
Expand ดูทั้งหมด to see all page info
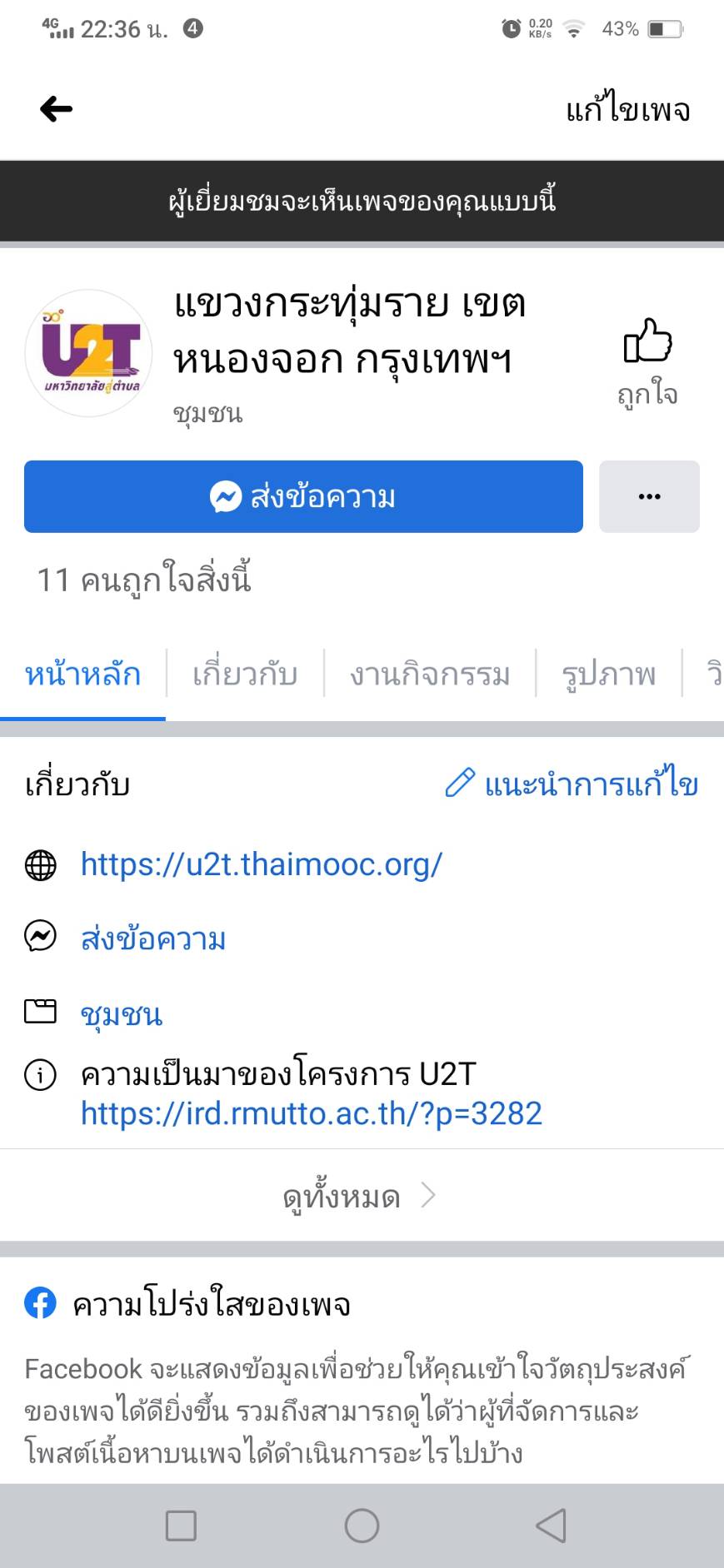click(342, 1196)
